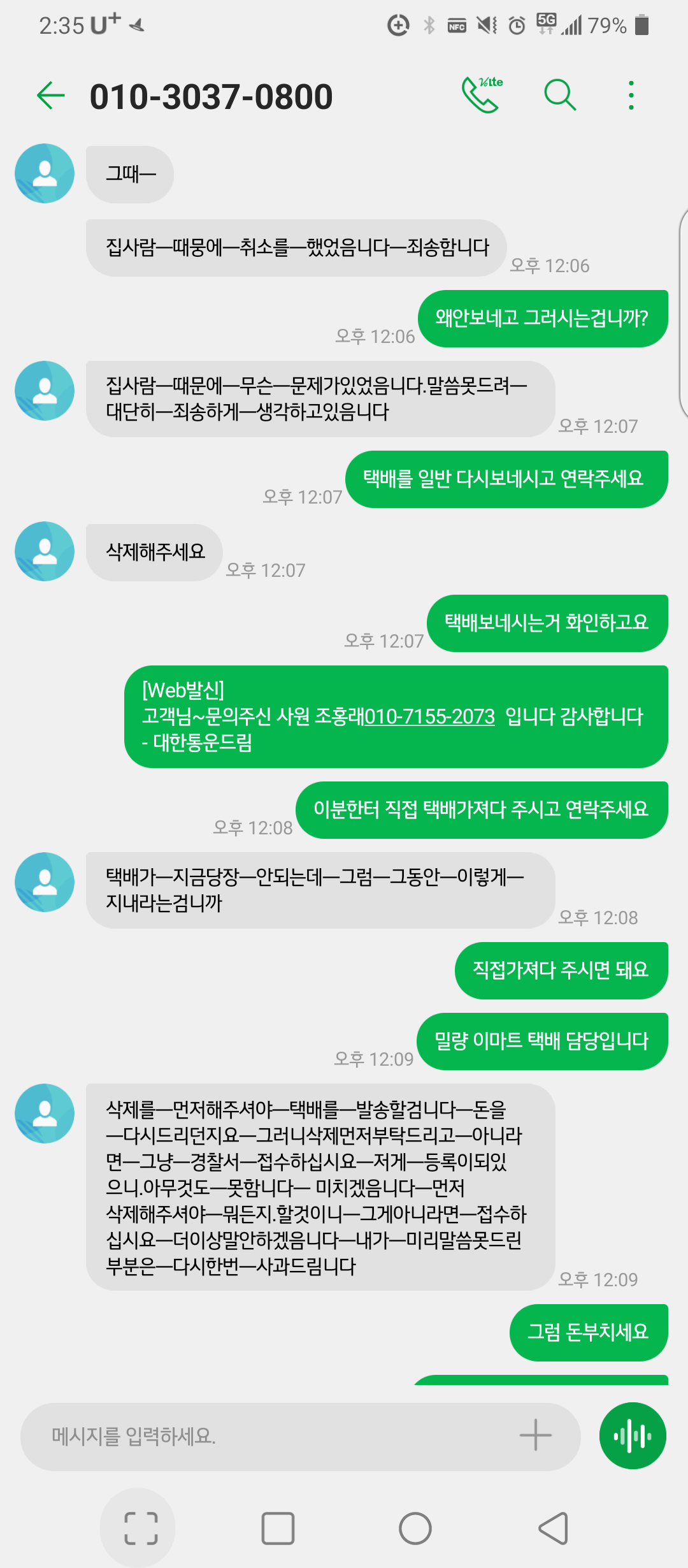
Task: Call 010-3037-0800 with the VoLTE phone icon
Action: click(482, 96)
